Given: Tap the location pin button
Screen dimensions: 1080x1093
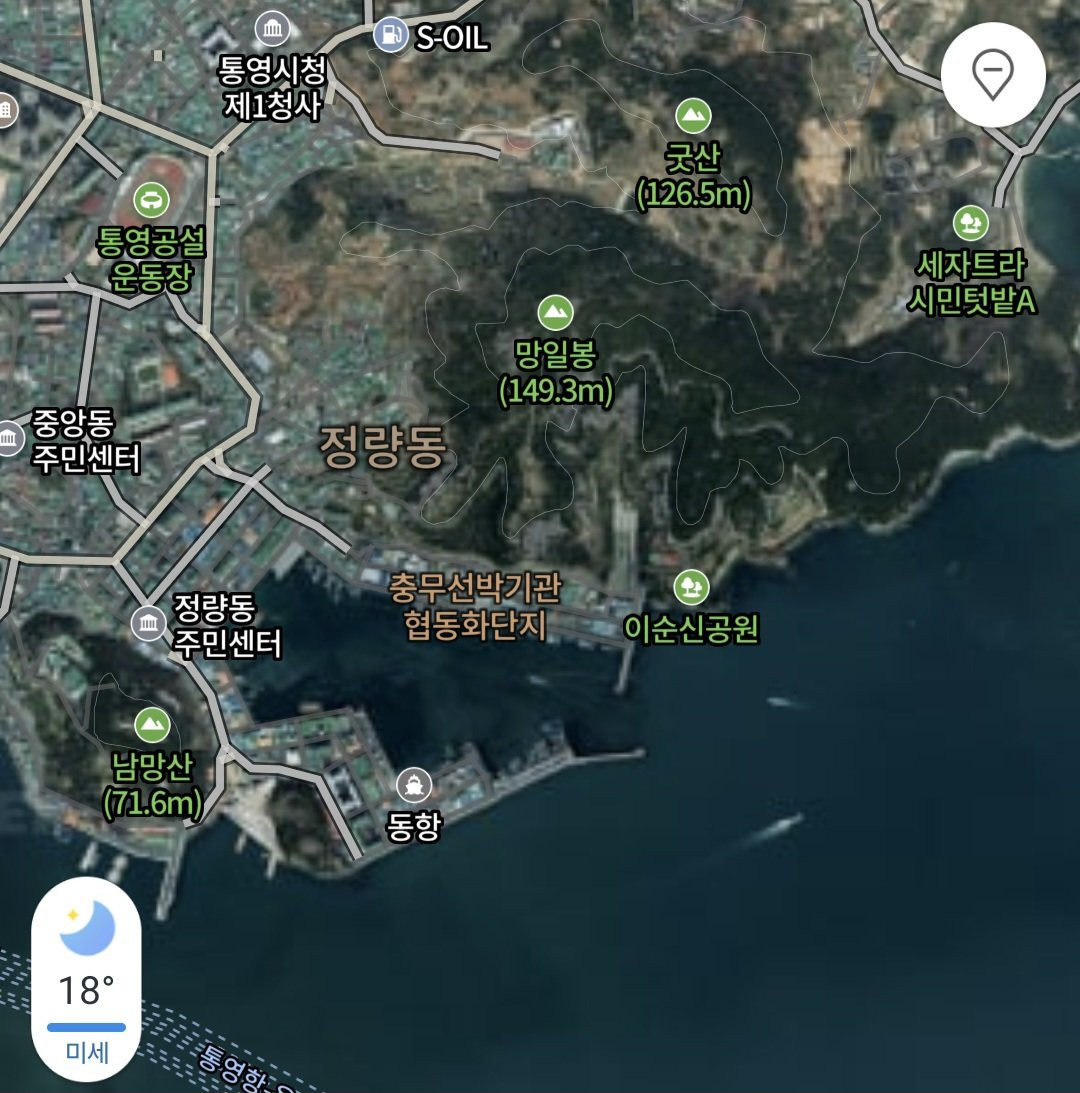Looking at the screenshot, I should pyautogui.click(x=993, y=75).
